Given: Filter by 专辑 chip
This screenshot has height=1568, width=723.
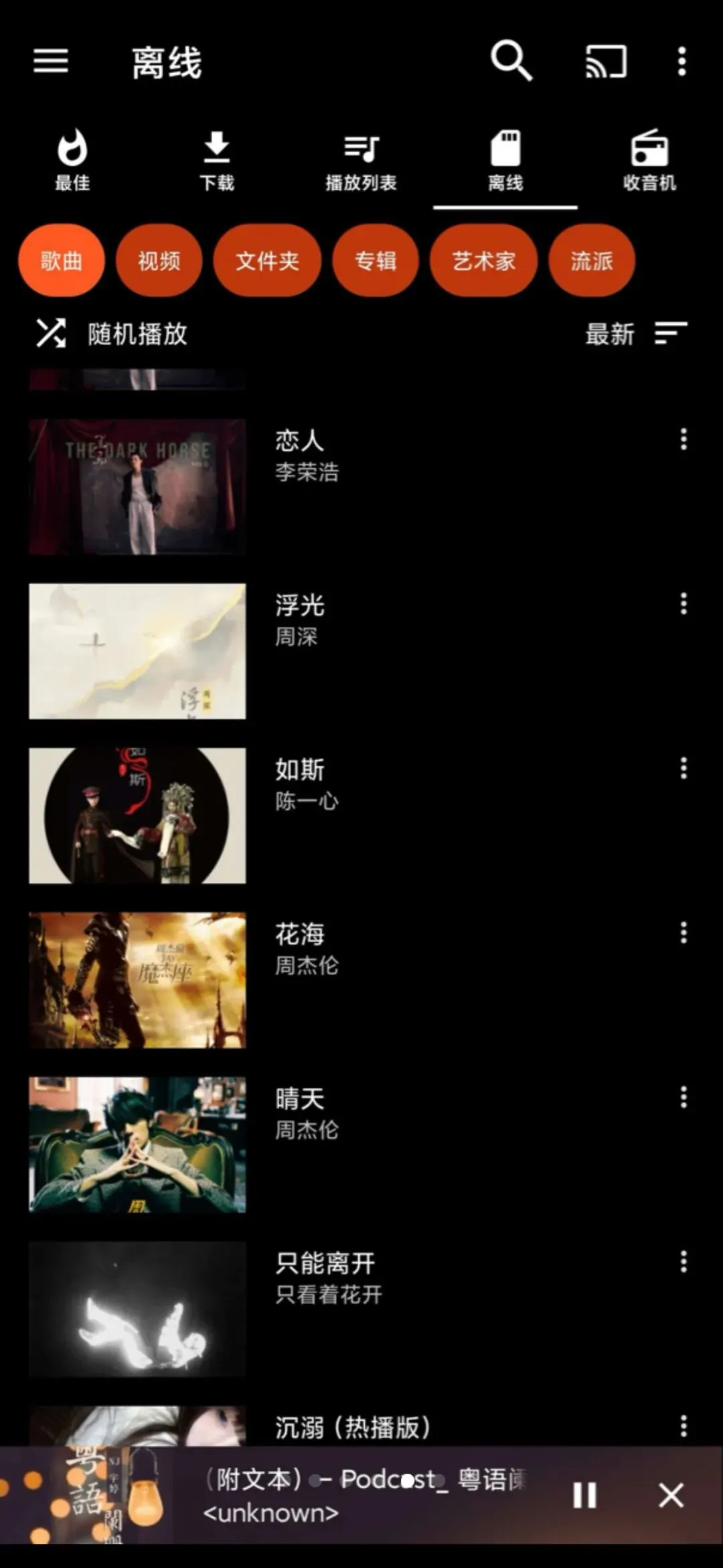Looking at the screenshot, I should [376, 261].
